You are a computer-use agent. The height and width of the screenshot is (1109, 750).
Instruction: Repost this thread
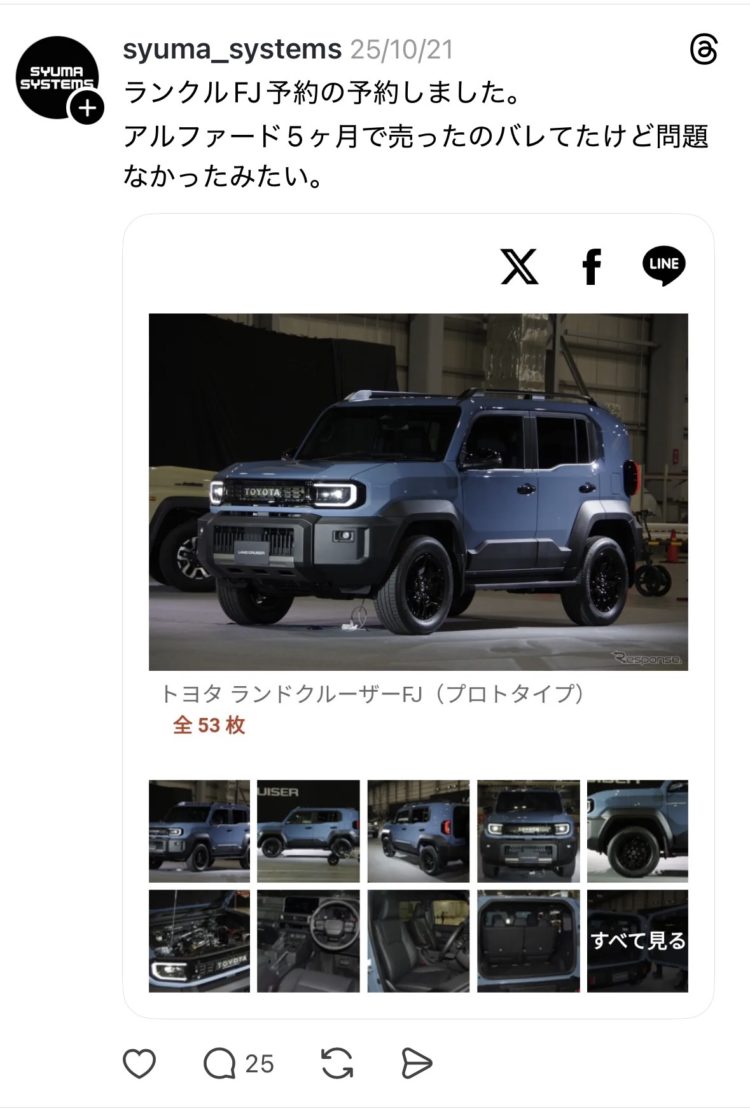[x=338, y=1063]
